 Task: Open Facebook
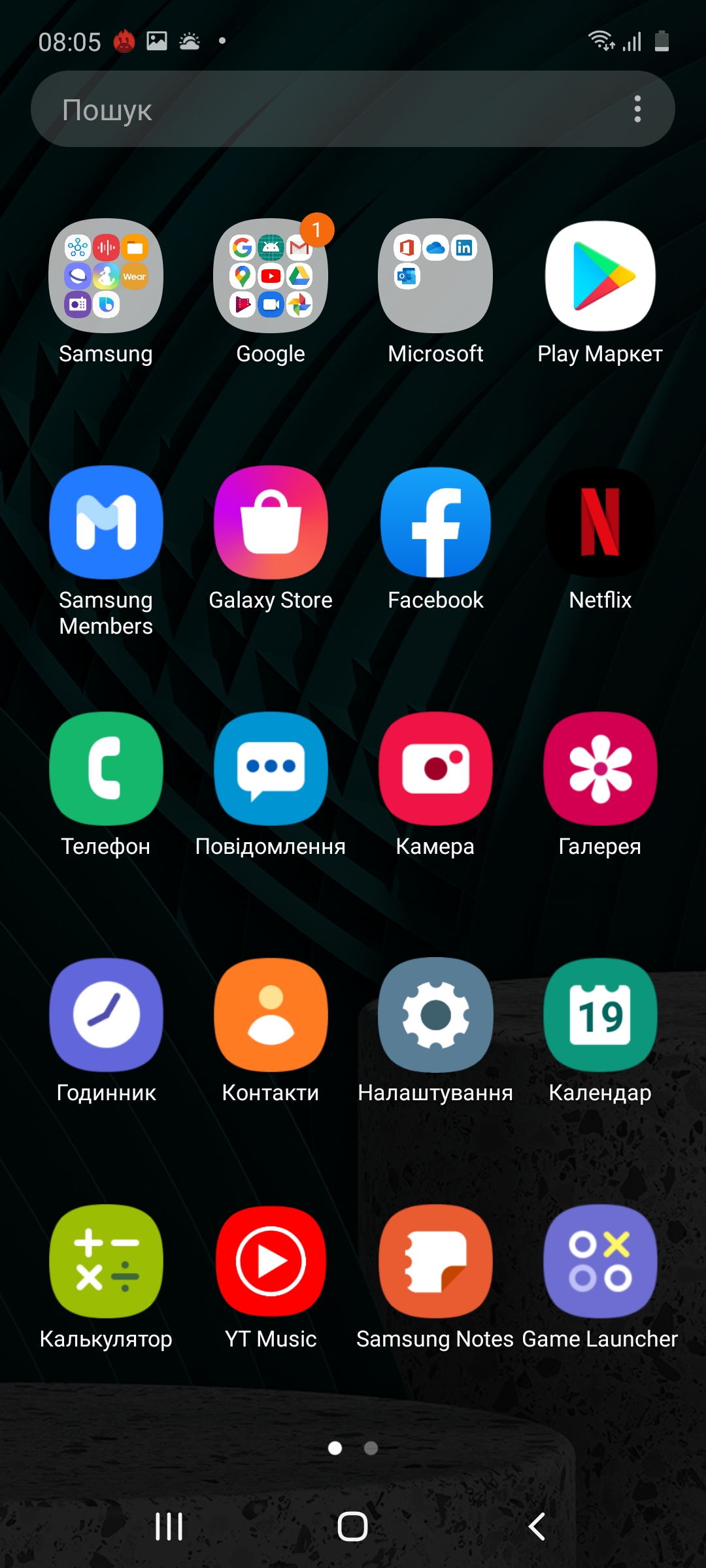435,521
